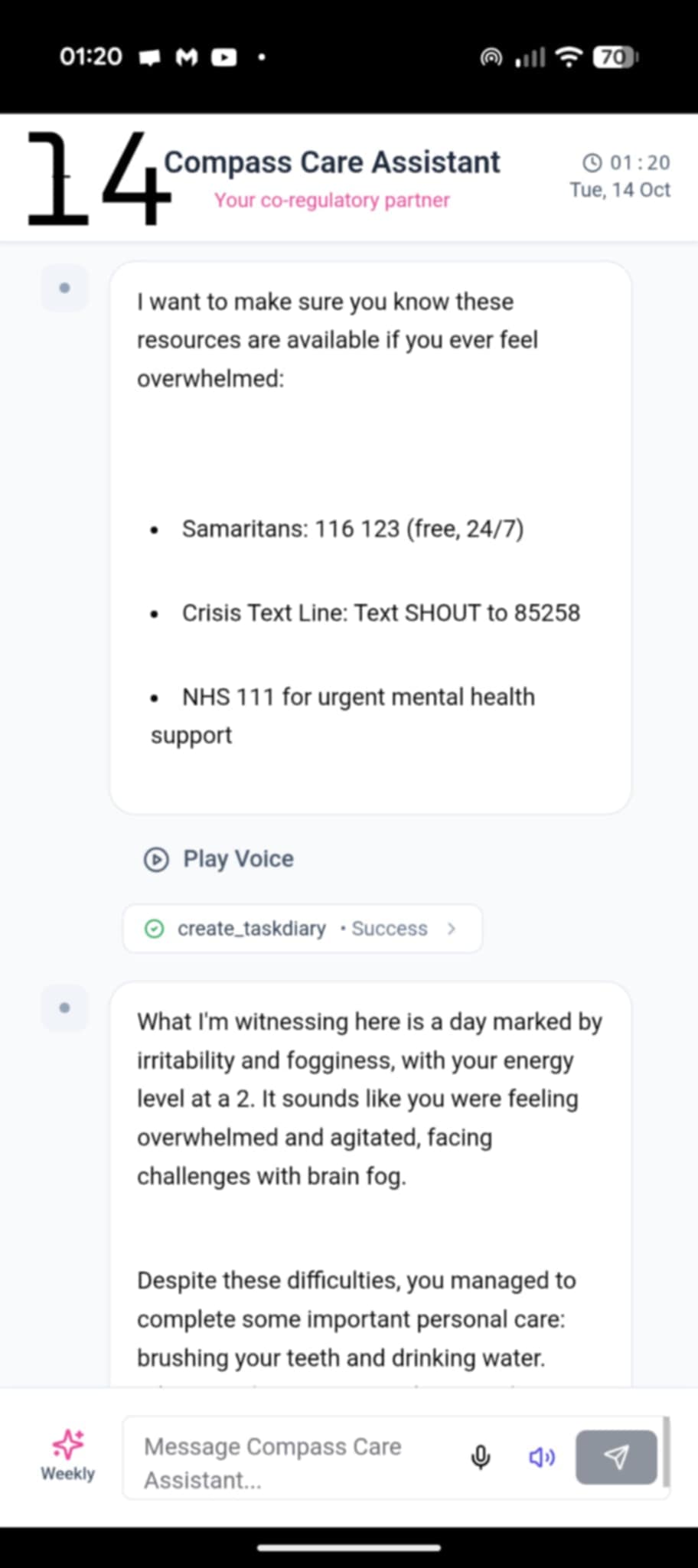
Task: Toggle the speaker audio icon
Action: pos(542,1457)
